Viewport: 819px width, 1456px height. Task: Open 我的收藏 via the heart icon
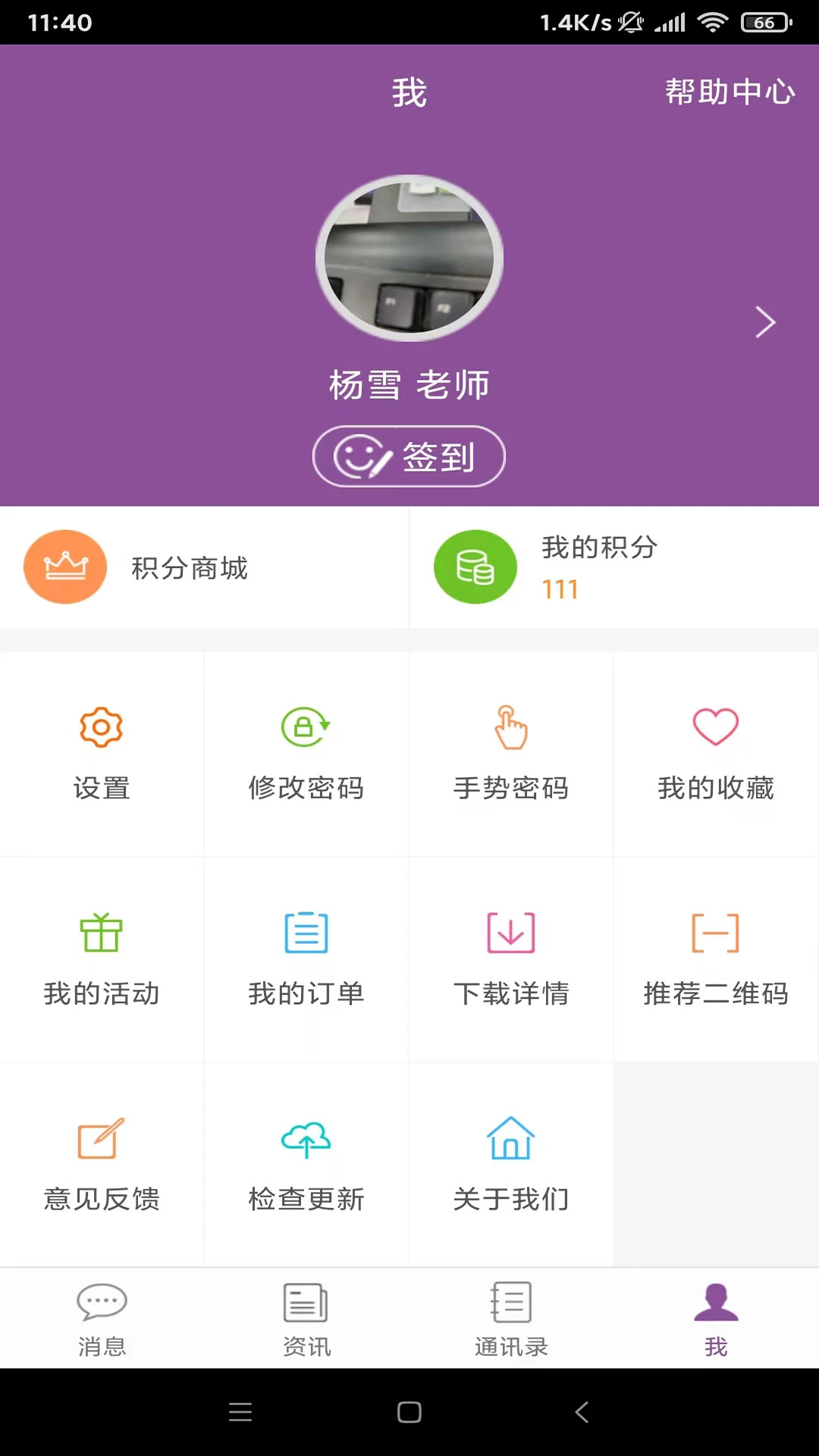(x=715, y=726)
